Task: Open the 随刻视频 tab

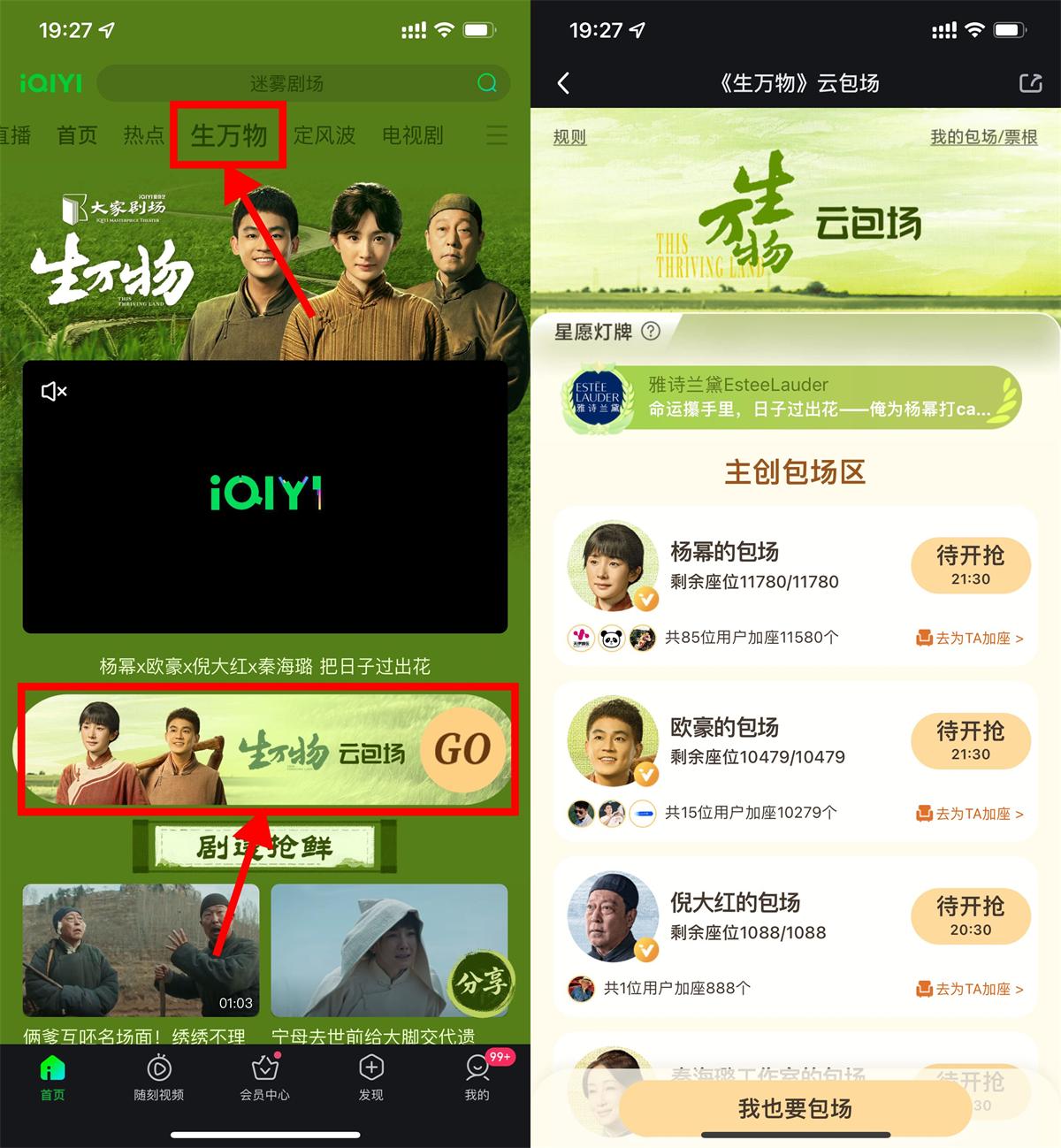Action: (x=159, y=1076)
